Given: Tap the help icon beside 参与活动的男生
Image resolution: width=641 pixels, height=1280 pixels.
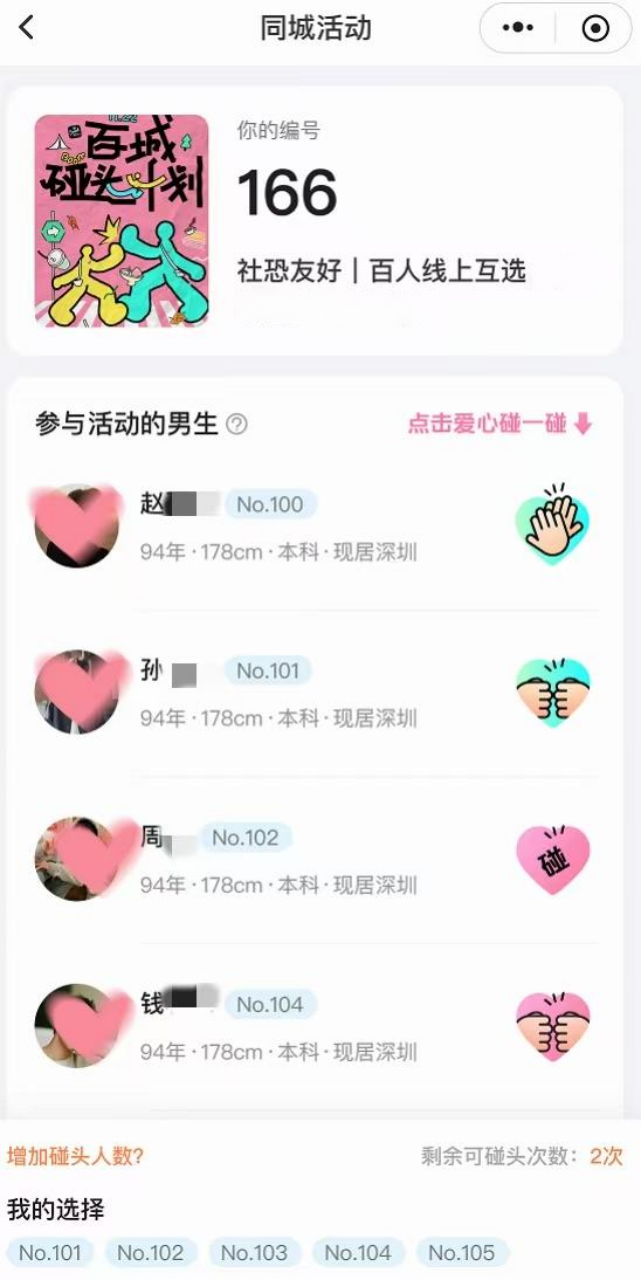Looking at the screenshot, I should point(237,425).
